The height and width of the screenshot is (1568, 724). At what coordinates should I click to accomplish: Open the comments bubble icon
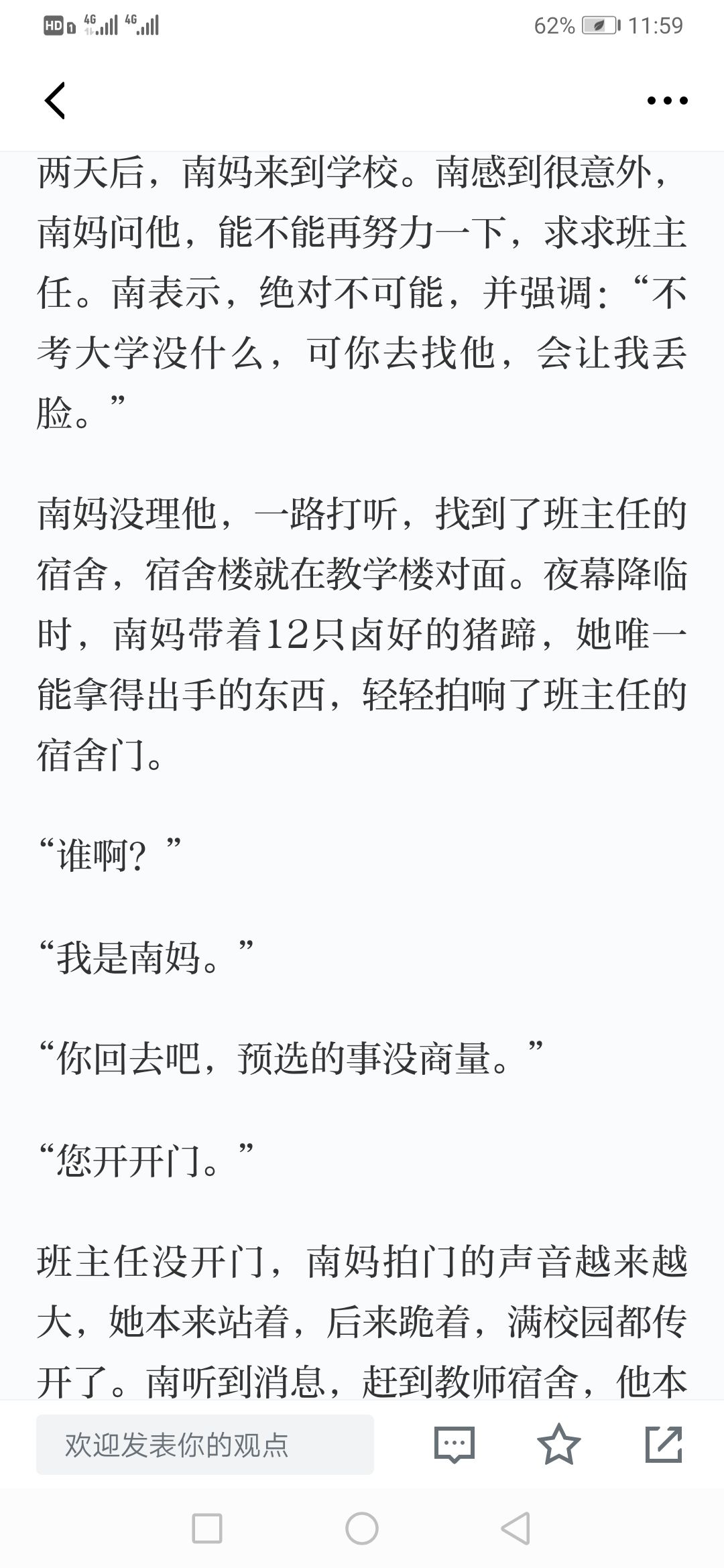pos(455,1445)
